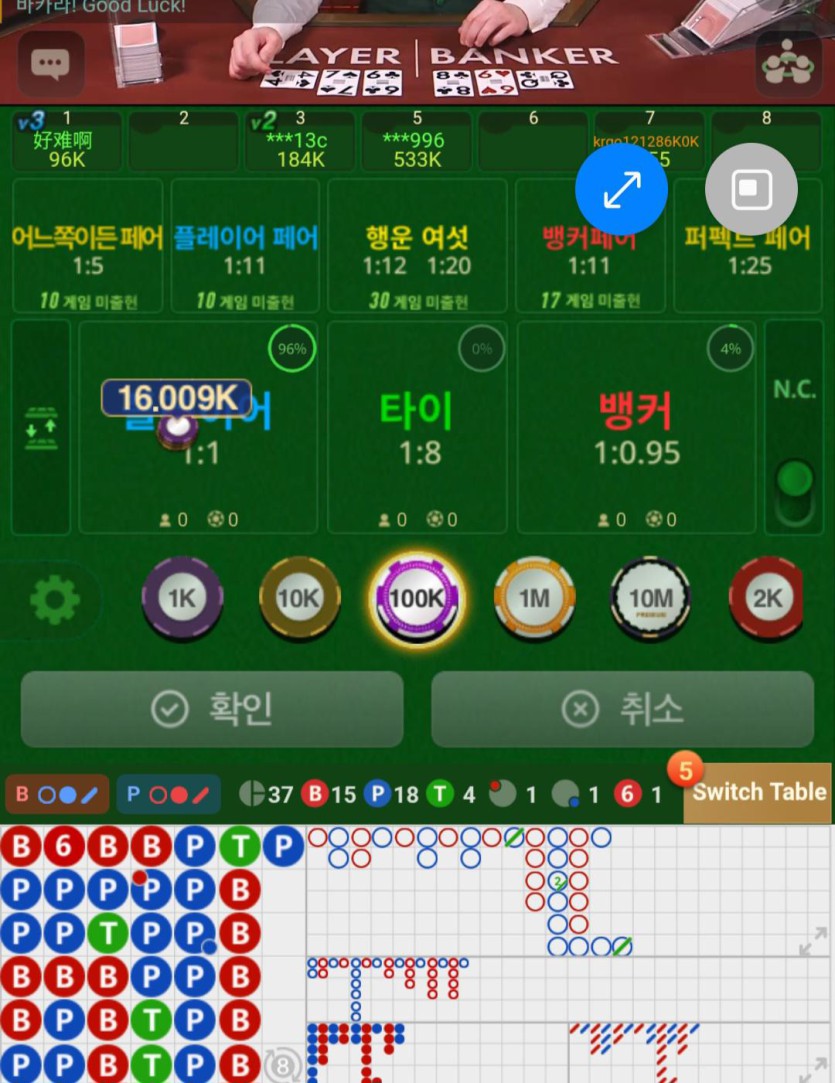Tap Switch Table button
This screenshot has width=835, height=1083.
coord(758,793)
